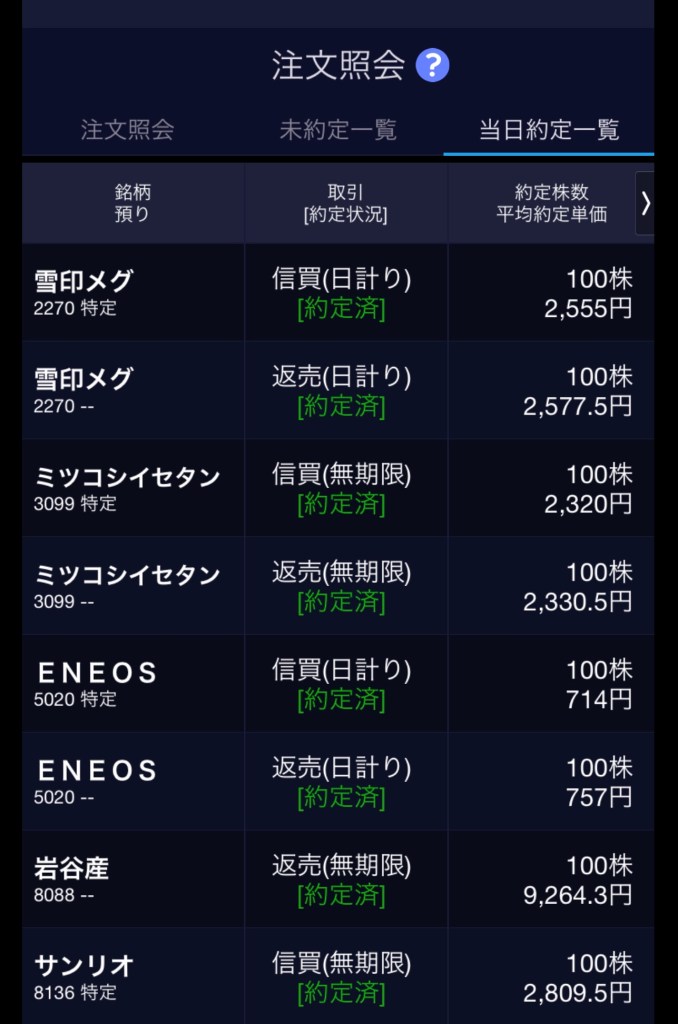
Task: Open the ミツコシイセタン 信買(無期限) order row
Action: [338, 489]
